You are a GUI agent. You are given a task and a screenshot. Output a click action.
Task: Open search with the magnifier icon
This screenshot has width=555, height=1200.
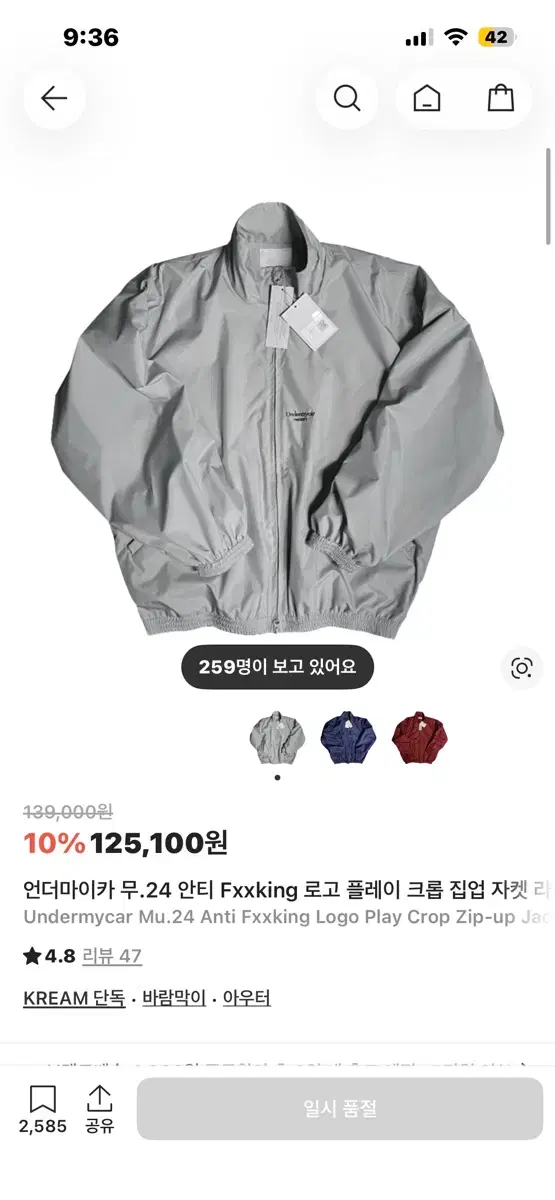(x=346, y=98)
